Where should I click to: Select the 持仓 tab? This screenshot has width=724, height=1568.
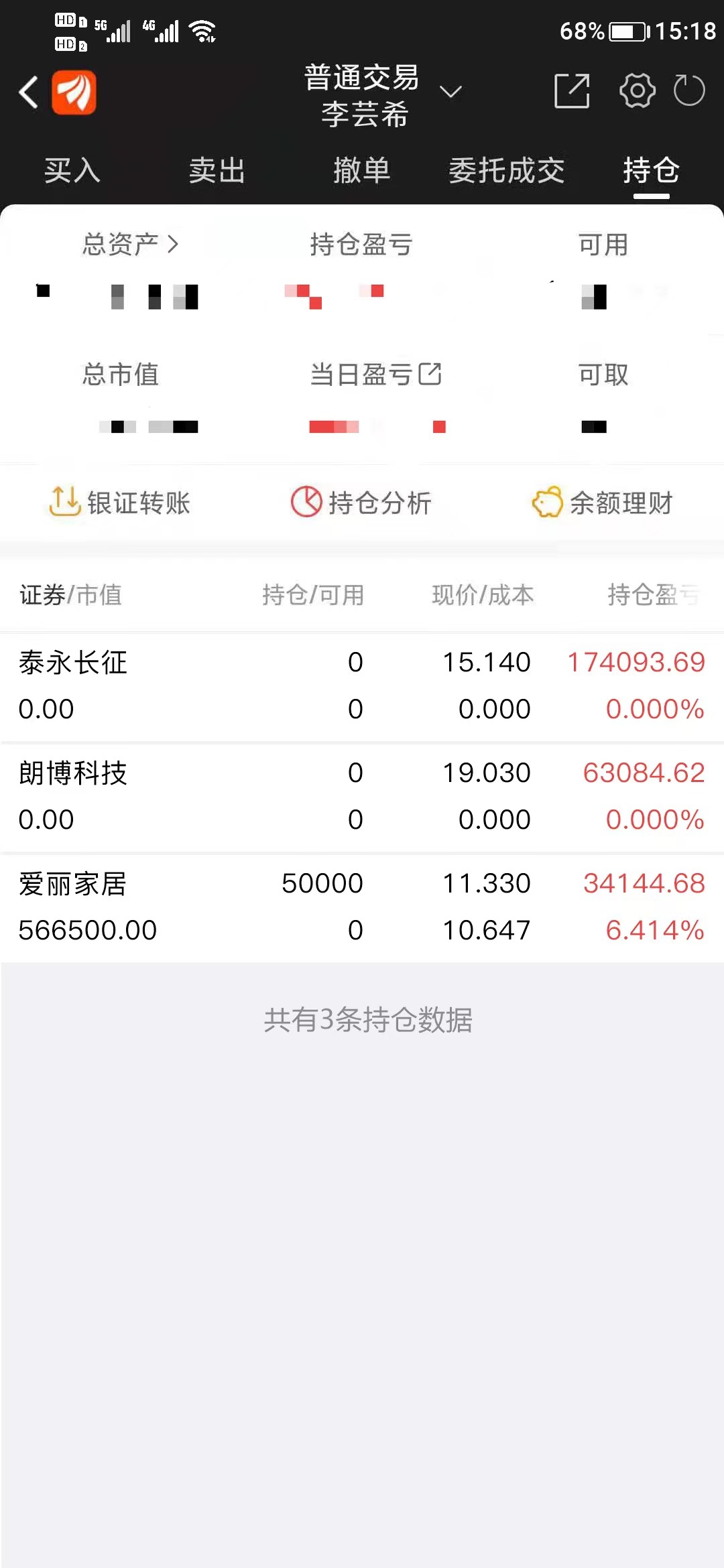pyautogui.click(x=652, y=170)
